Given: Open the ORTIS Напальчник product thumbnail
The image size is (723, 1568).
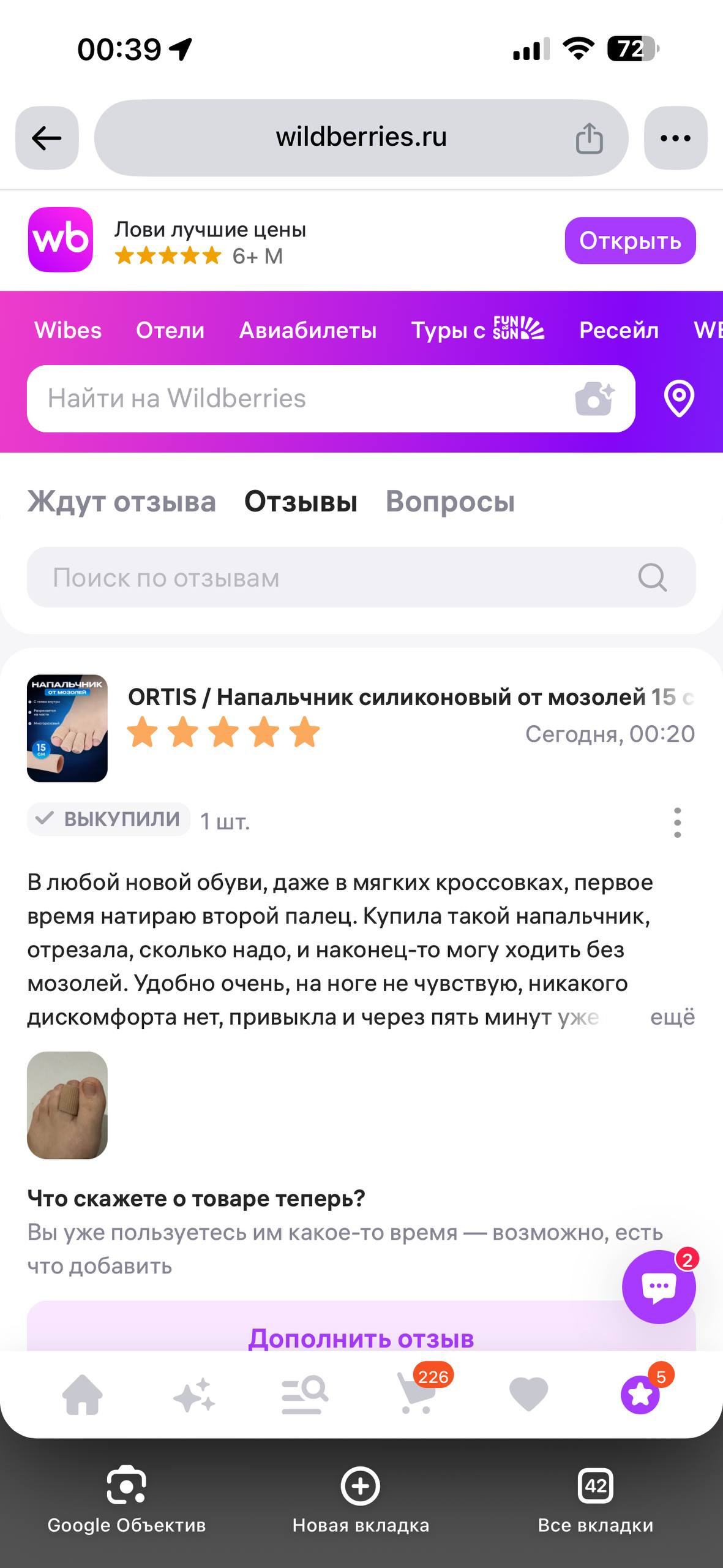Looking at the screenshot, I should coord(67,728).
